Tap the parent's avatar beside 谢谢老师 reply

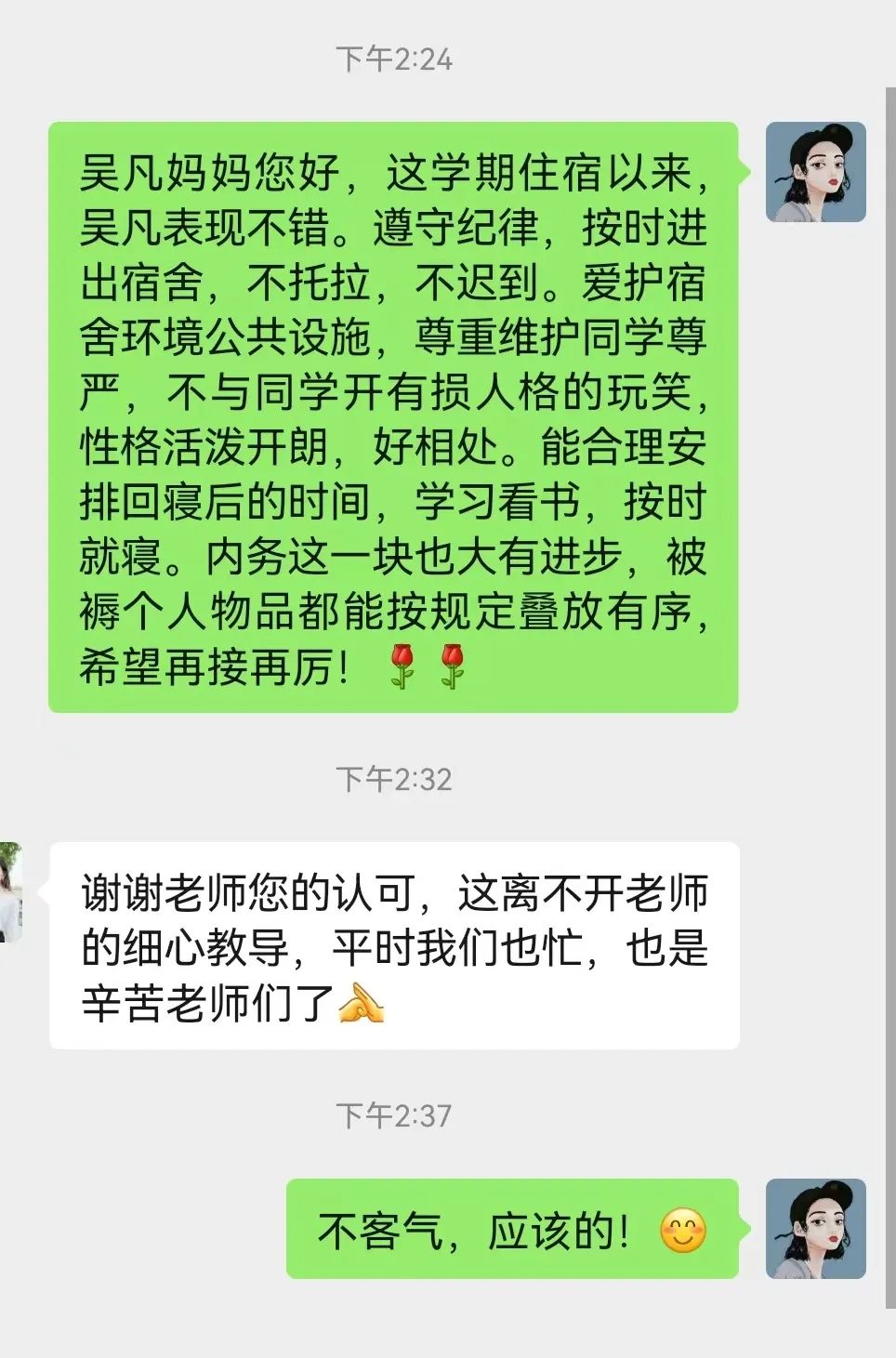tap(11, 892)
